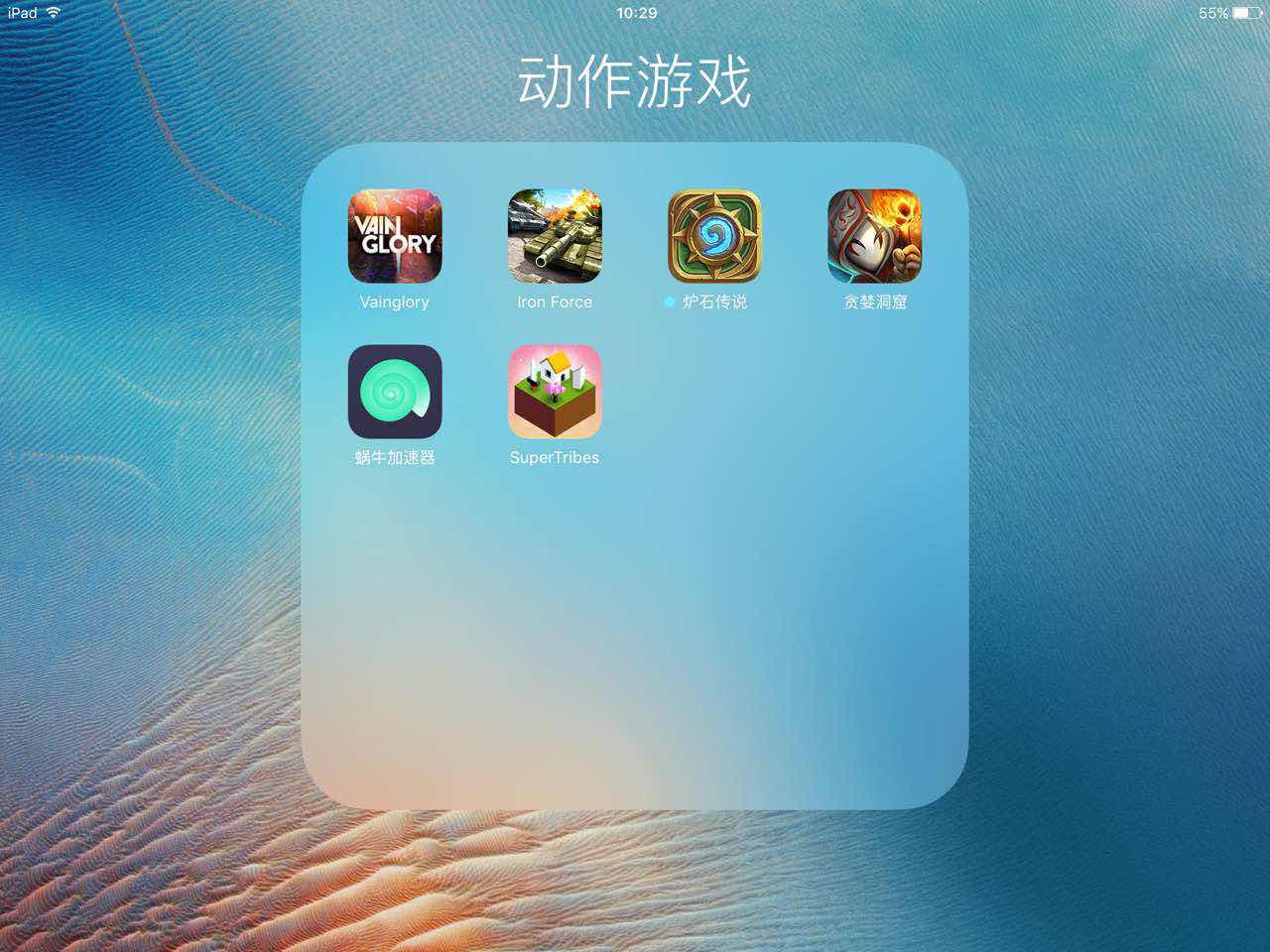Screen dimensions: 1270x952
Task: Launch the Iron Force app
Action: click(555, 237)
